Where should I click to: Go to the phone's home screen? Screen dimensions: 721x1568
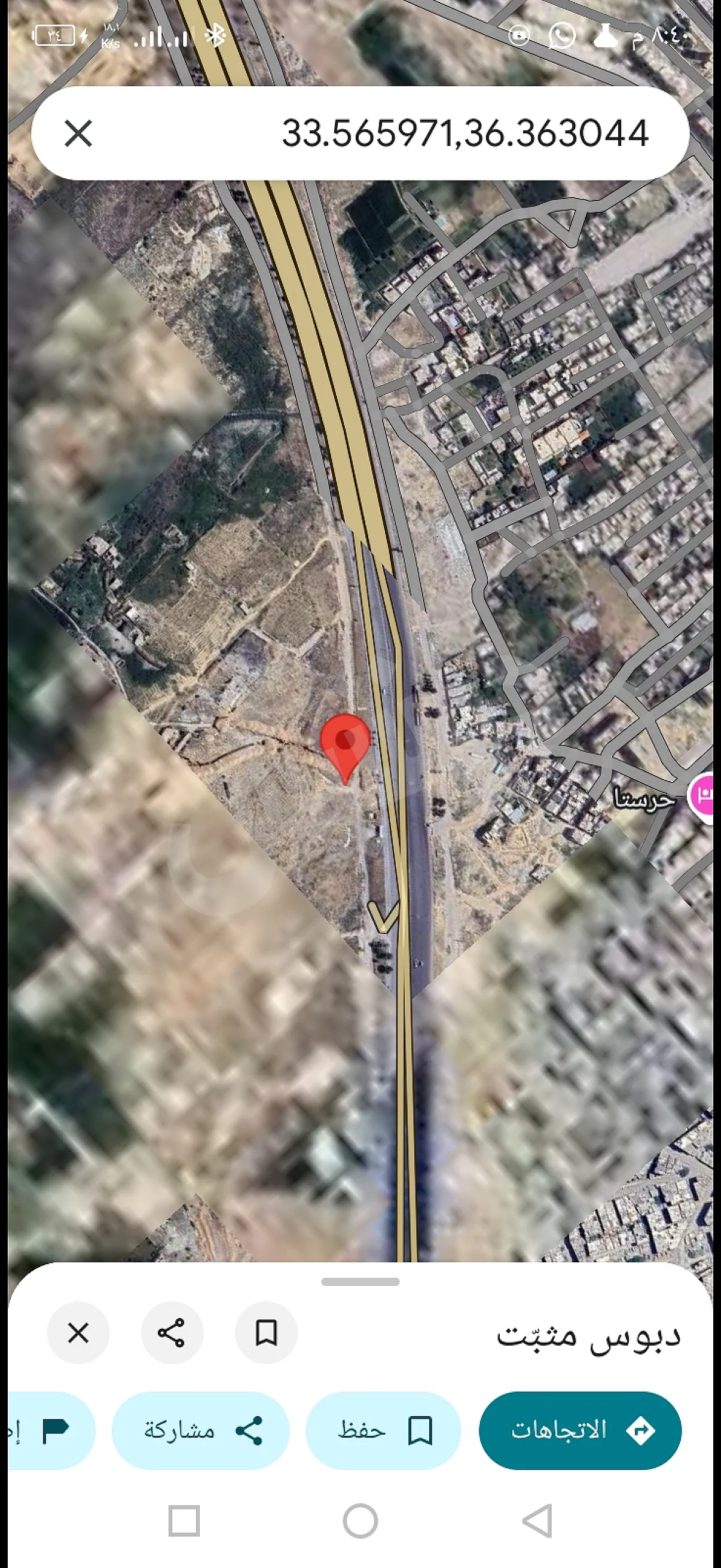[x=360, y=1521]
